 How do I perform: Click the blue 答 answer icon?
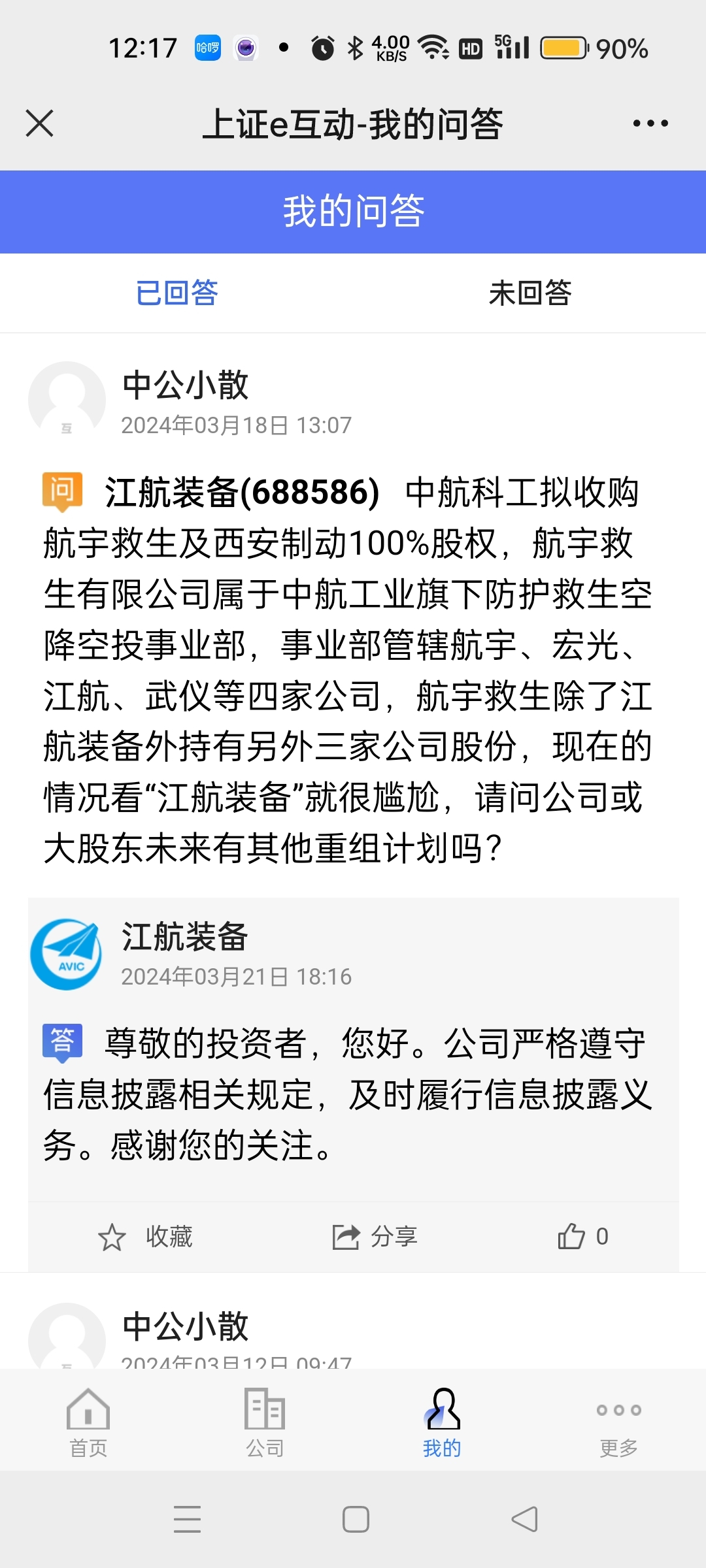pyautogui.click(x=62, y=1042)
